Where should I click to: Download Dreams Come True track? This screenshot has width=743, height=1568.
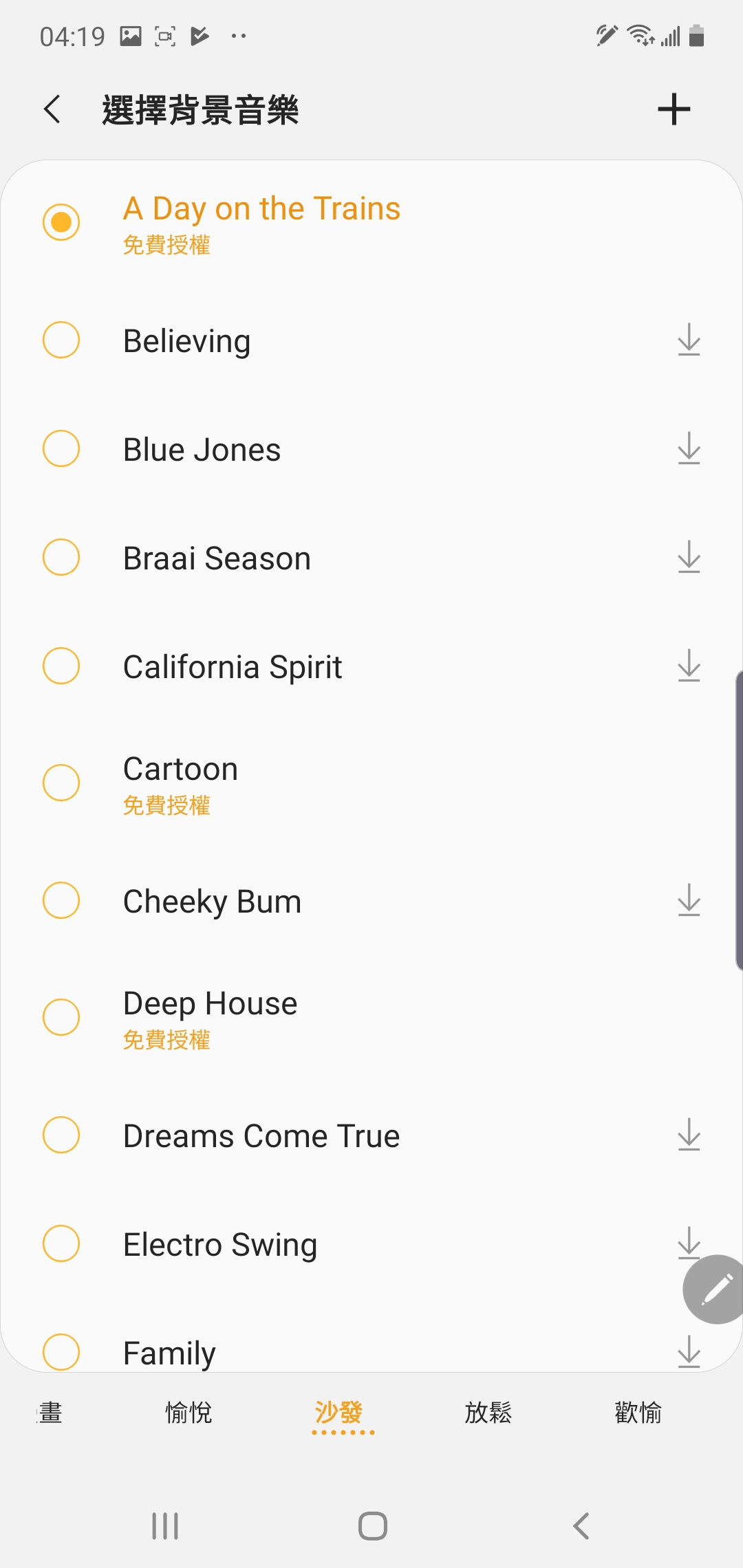689,1135
